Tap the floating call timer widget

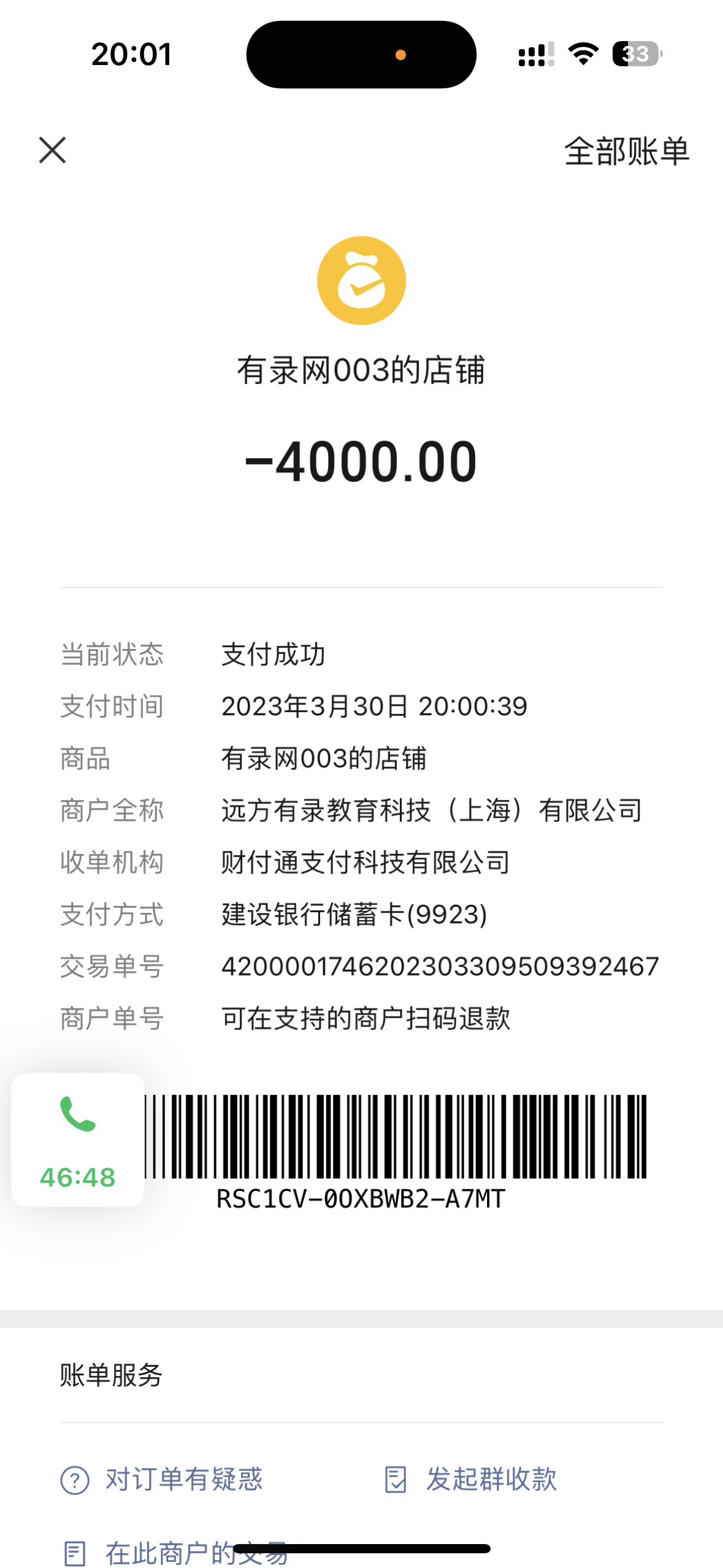pyautogui.click(x=78, y=1139)
